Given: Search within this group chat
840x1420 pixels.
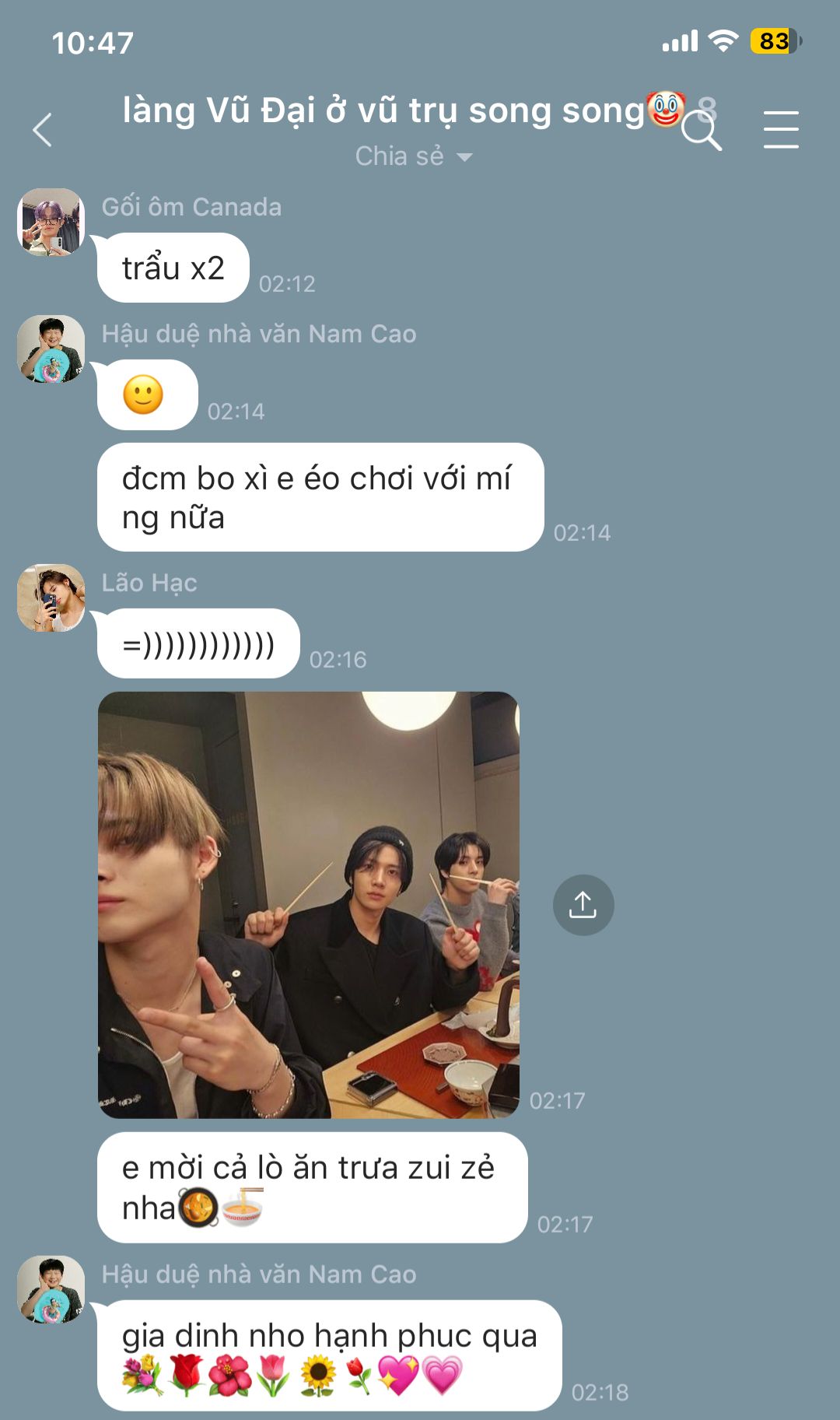Looking at the screenshot, I should pos(702,131).
